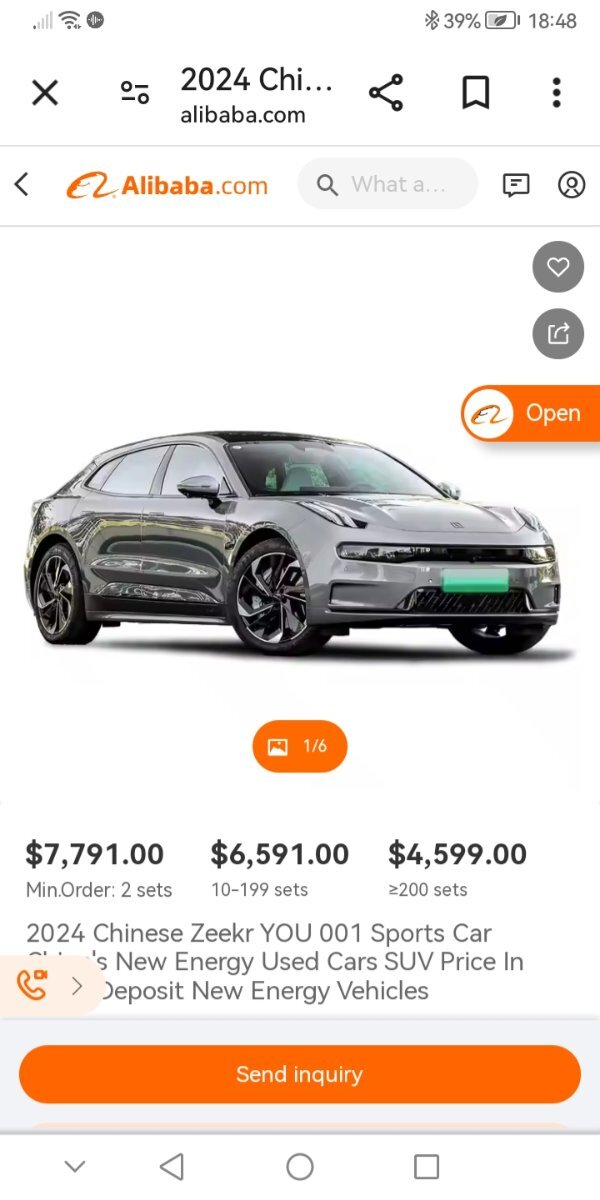Send inquiry to the supplier

[300, 1074]
